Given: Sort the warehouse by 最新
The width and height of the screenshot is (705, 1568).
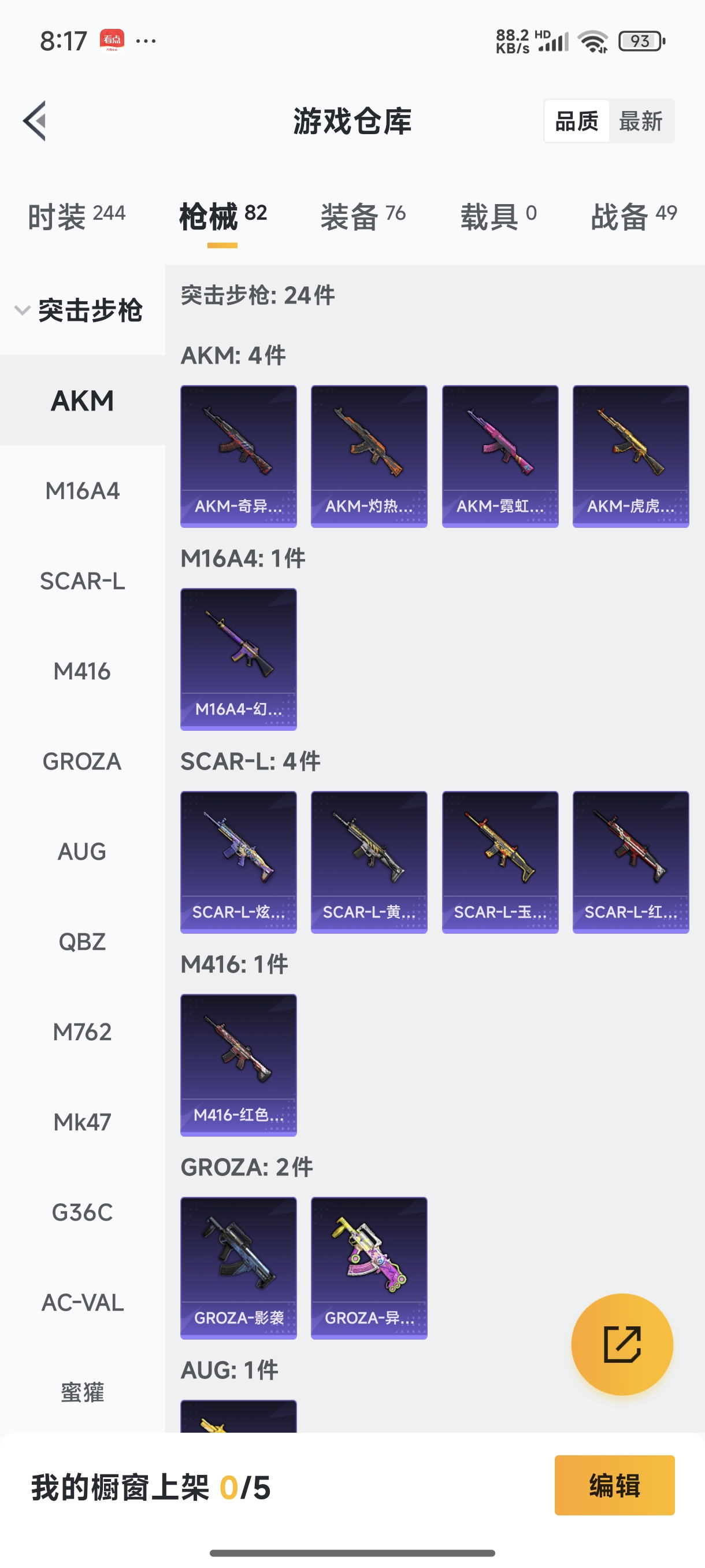Looking at the screenshot, I should pos(640,121).
